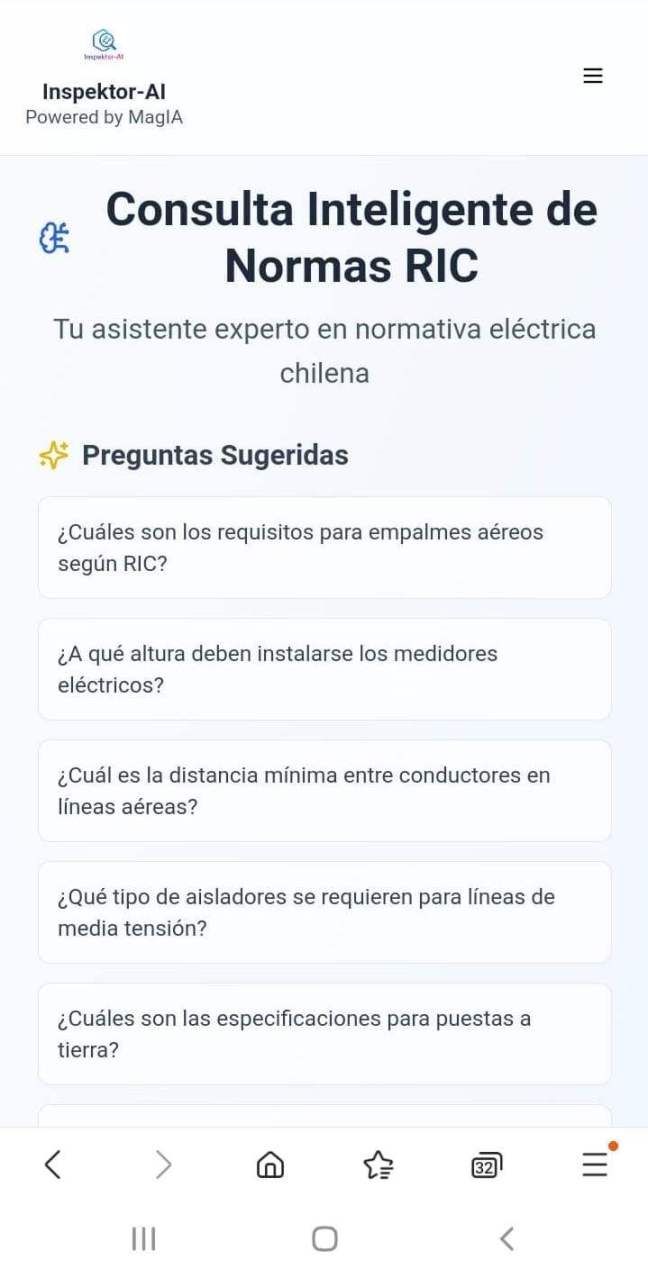Go to the phone home screen

(x=324, y=1239)
